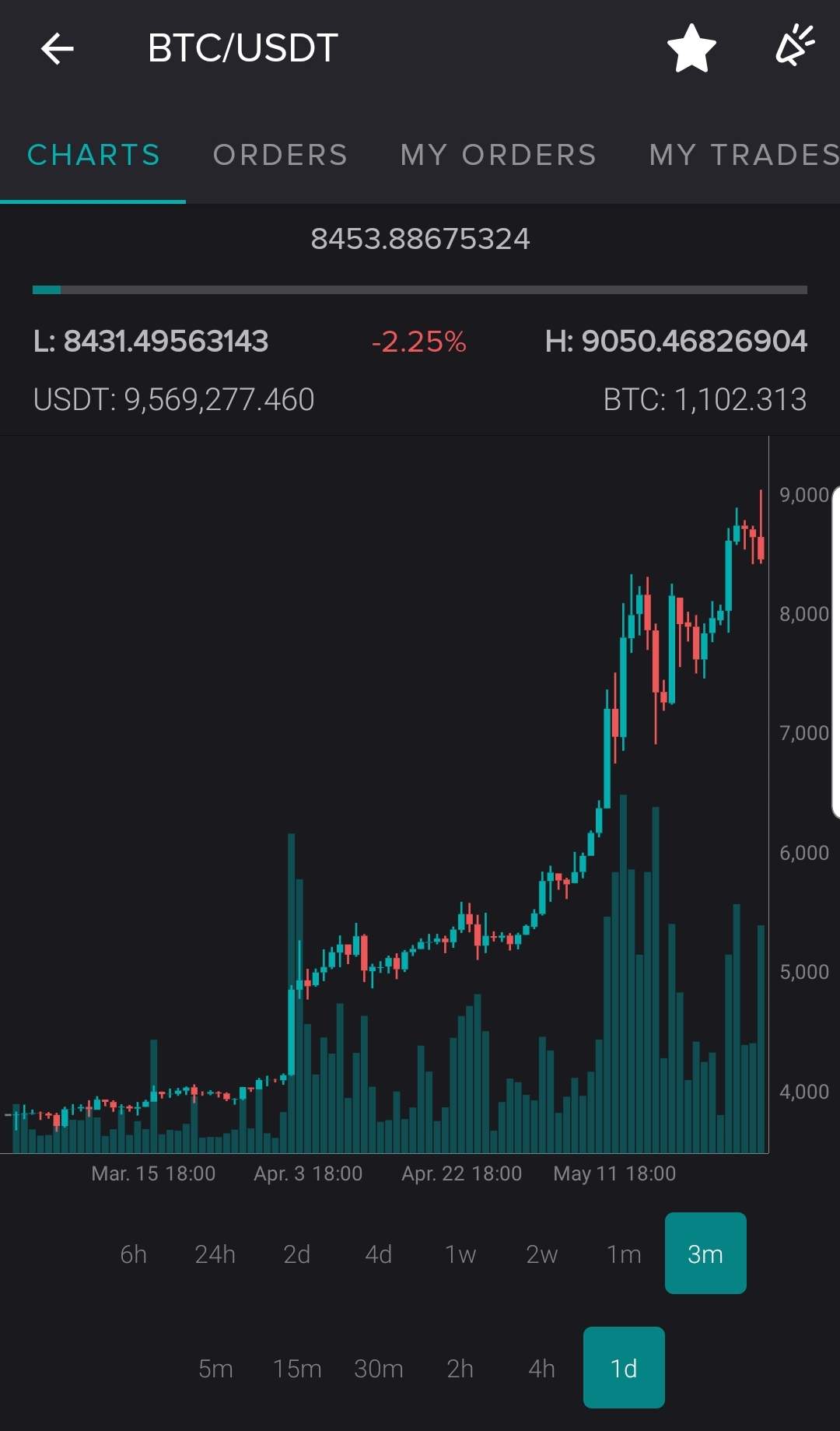Select the 6h chart range
The width and height of the screenshot is (840, 1431).
(134, 1254)
